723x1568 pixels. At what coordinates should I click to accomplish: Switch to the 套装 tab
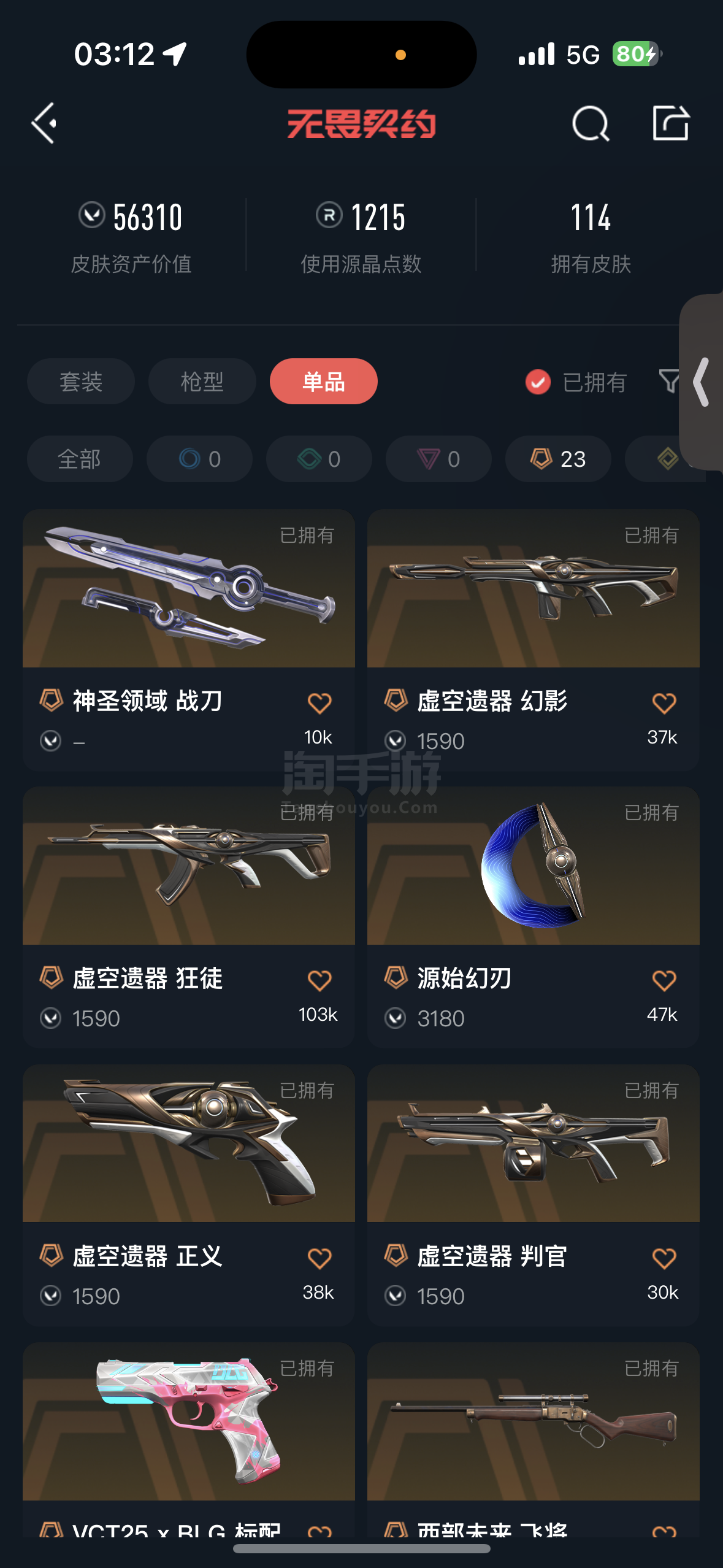(81, 382)
